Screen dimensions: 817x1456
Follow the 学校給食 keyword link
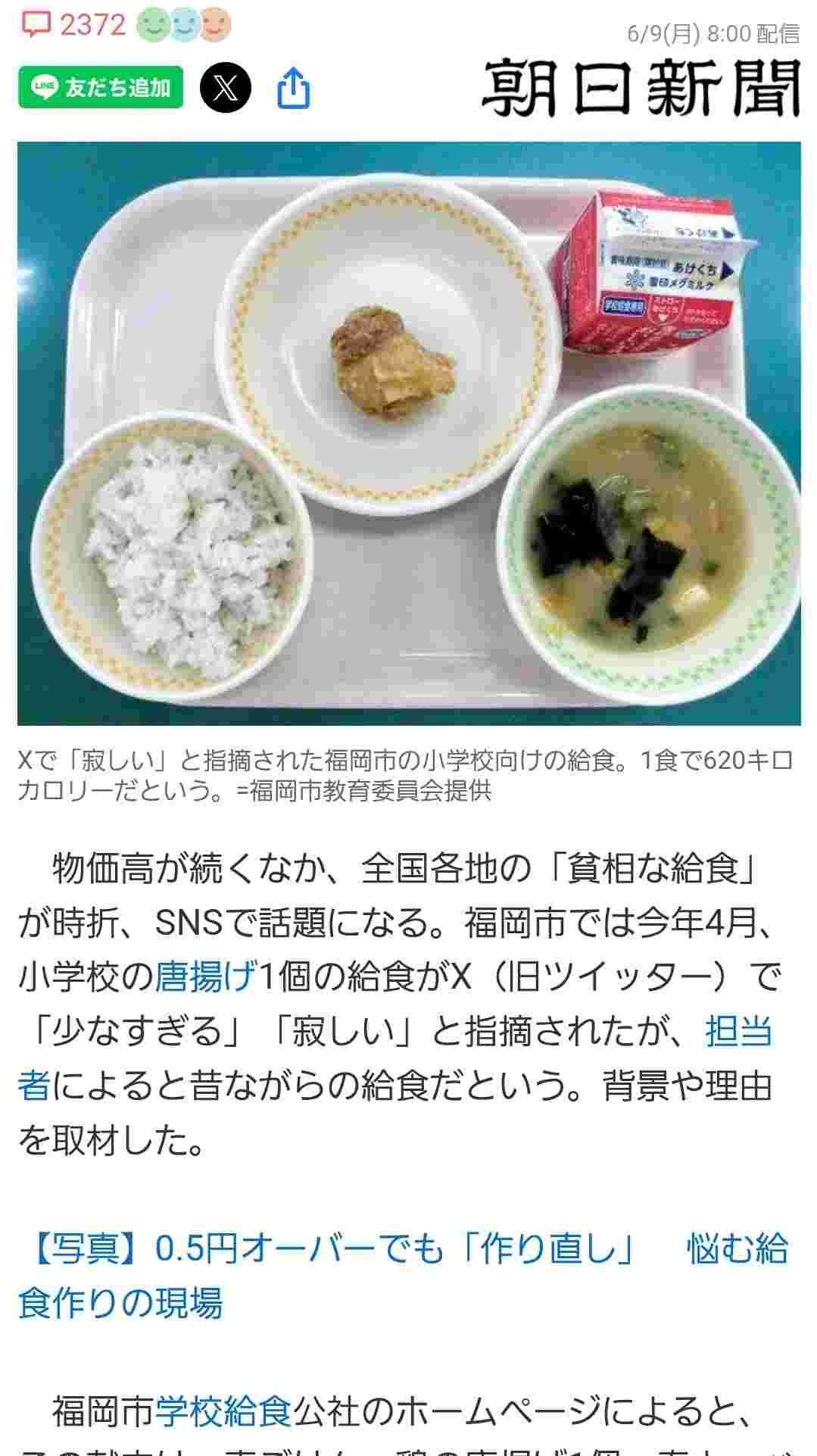pyautogui.click(x=223, y=1411)
